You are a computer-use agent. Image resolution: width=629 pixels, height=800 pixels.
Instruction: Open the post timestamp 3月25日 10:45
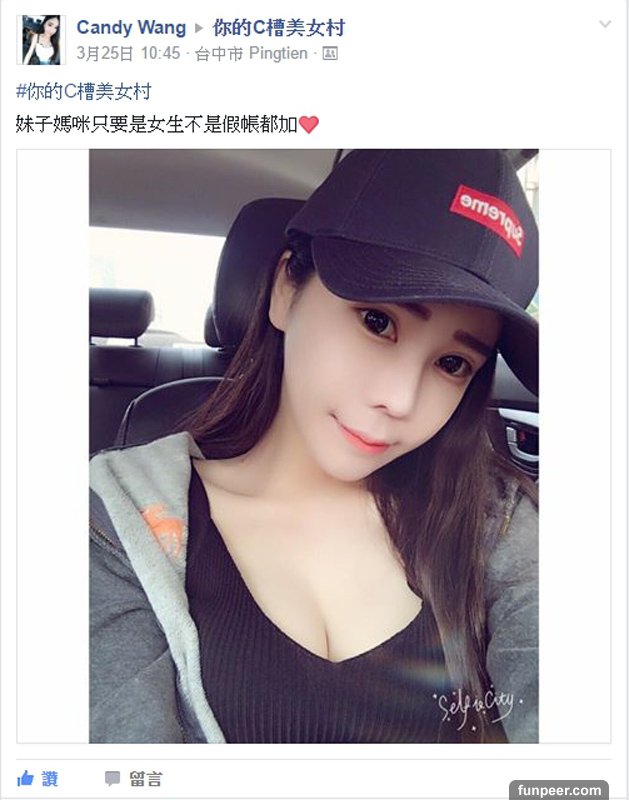tap(128, 53)
